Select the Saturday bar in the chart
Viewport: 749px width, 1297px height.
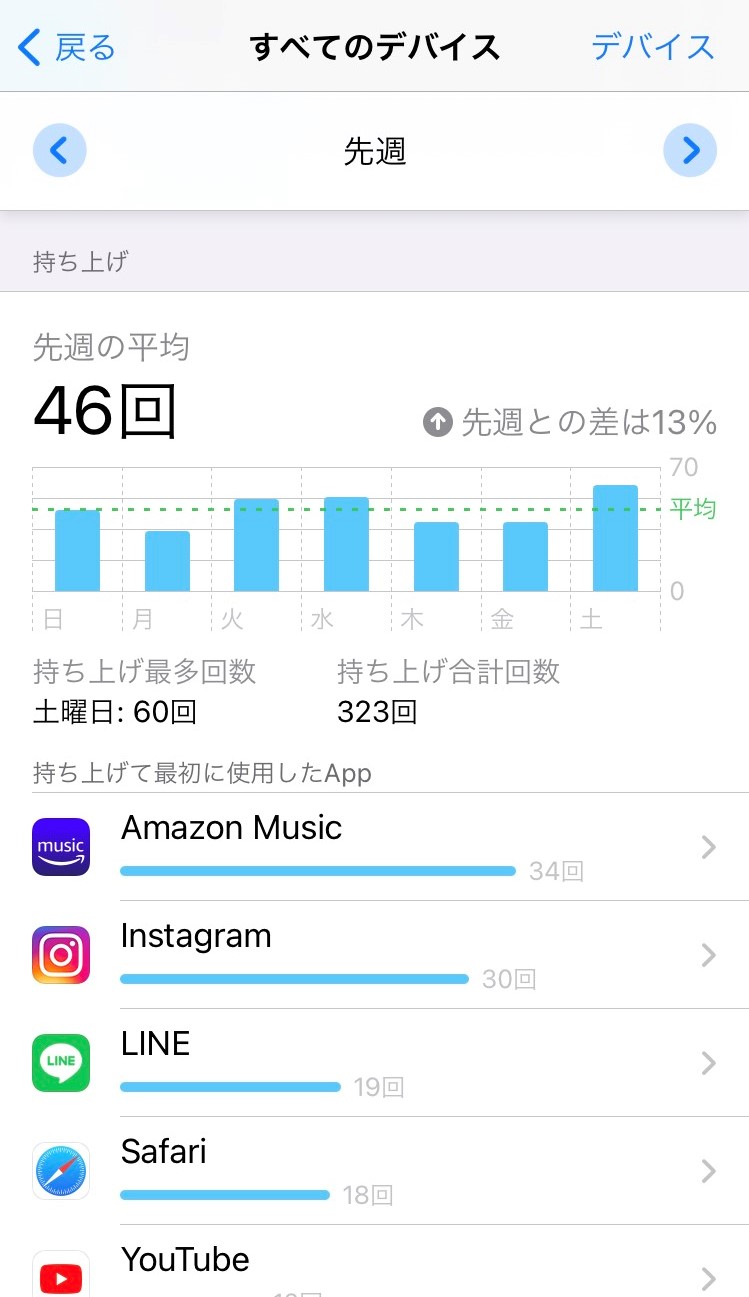coord(615,538)
